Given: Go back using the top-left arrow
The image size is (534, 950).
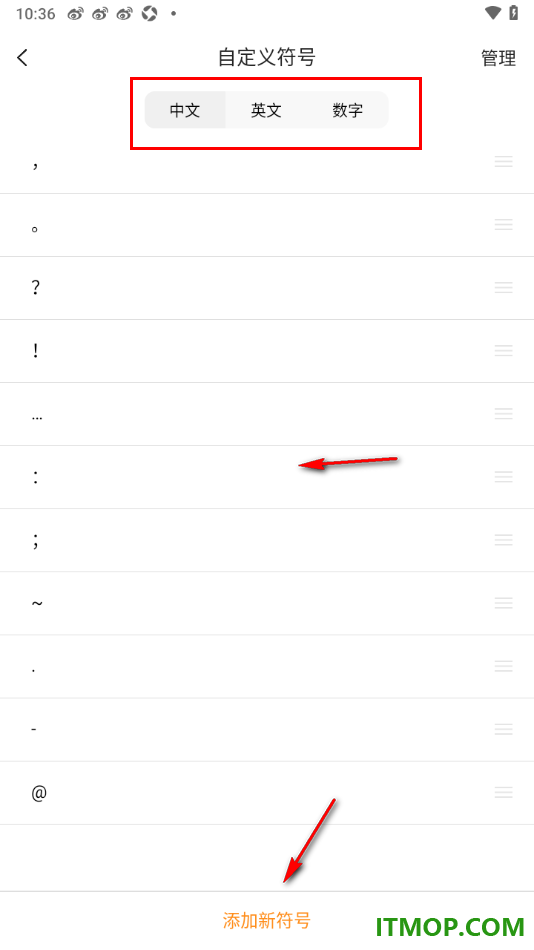Looking at the screenshot, I should 23,58.
